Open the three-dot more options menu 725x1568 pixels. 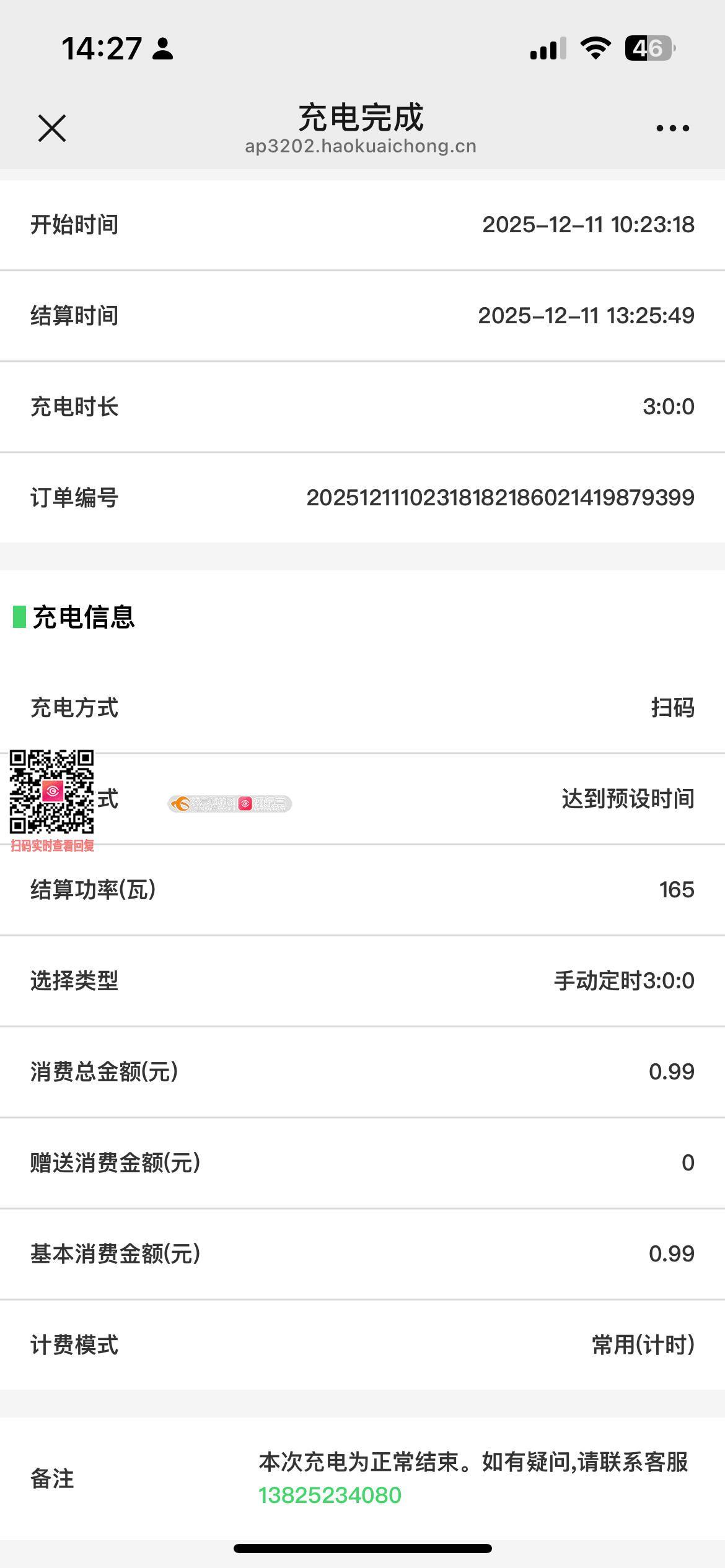coord(672,128)
